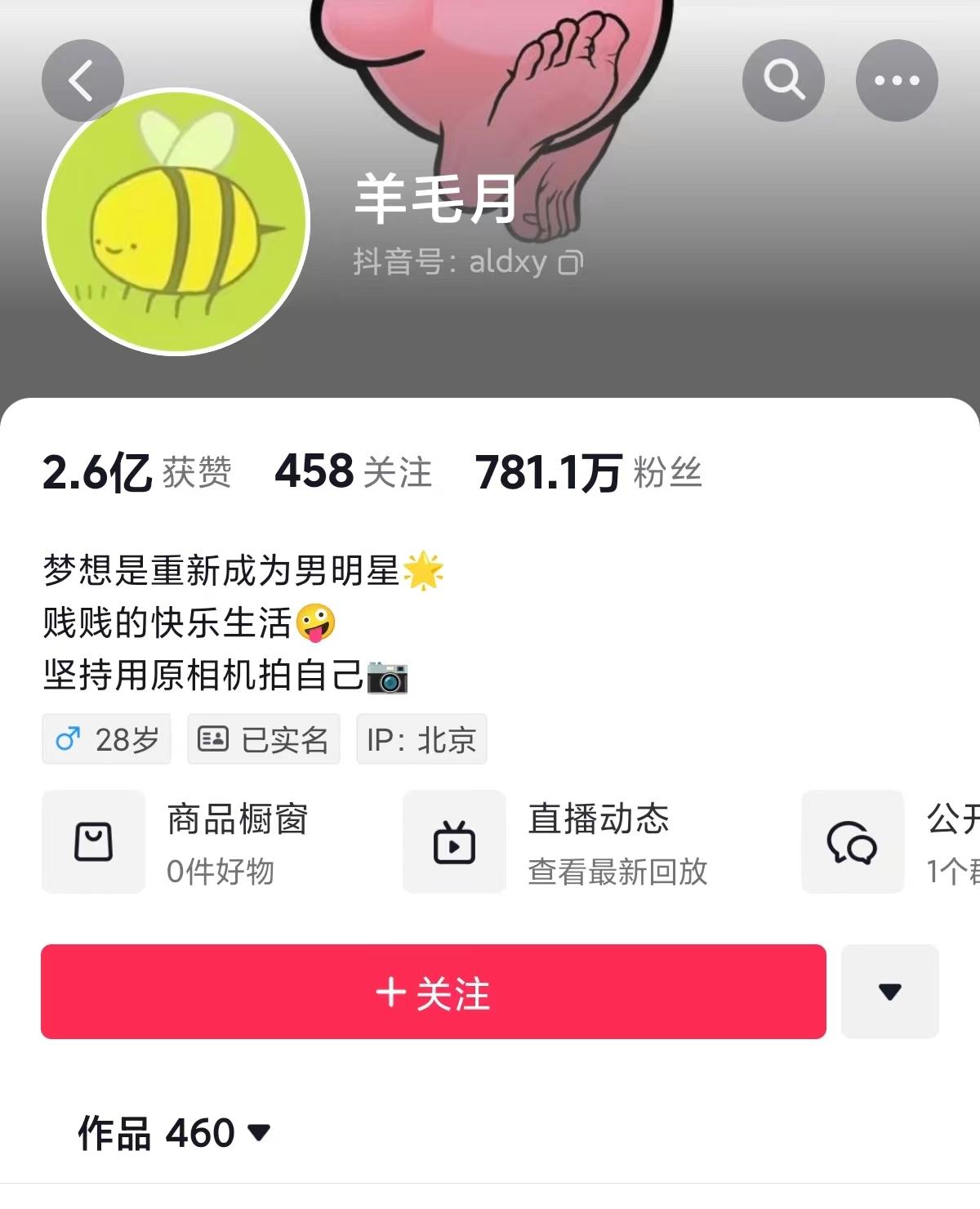The width and height of the screenshot is (980, 1209).
Task: Follow this user with 关注 button
Action: click(433, 992)
